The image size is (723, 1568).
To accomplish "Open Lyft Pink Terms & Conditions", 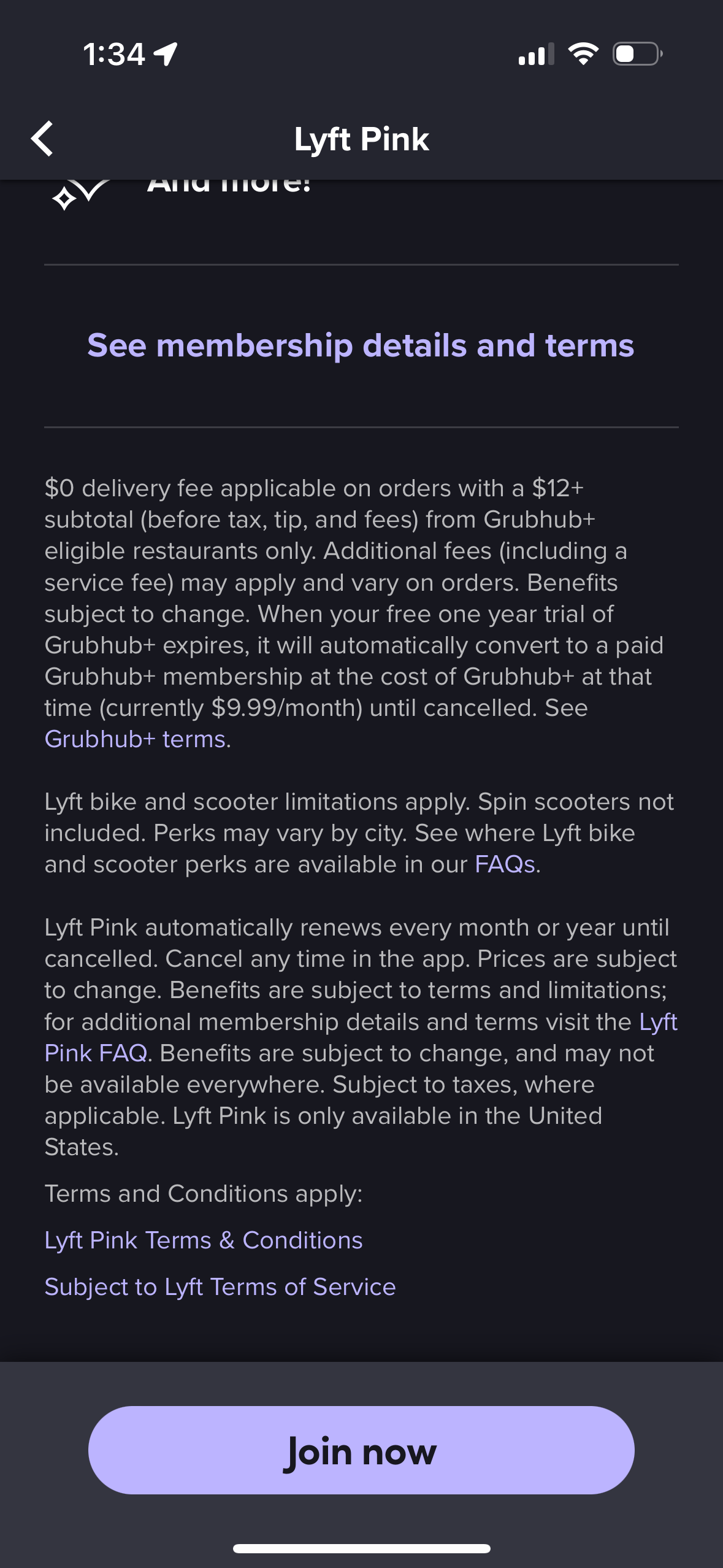I will [x=203, y=1240].
